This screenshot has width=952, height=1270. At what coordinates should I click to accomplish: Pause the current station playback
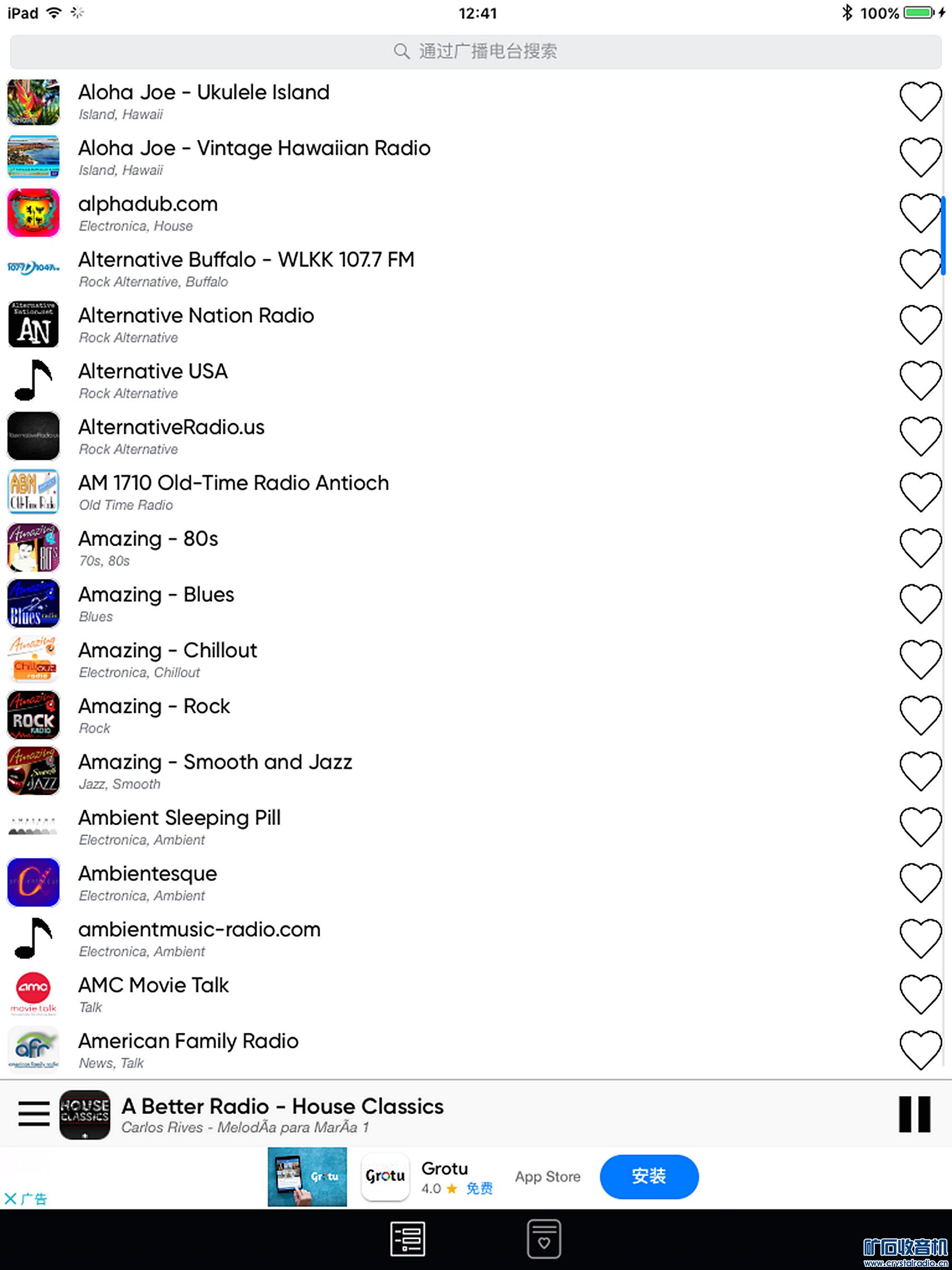click(x=913, y=1114)
